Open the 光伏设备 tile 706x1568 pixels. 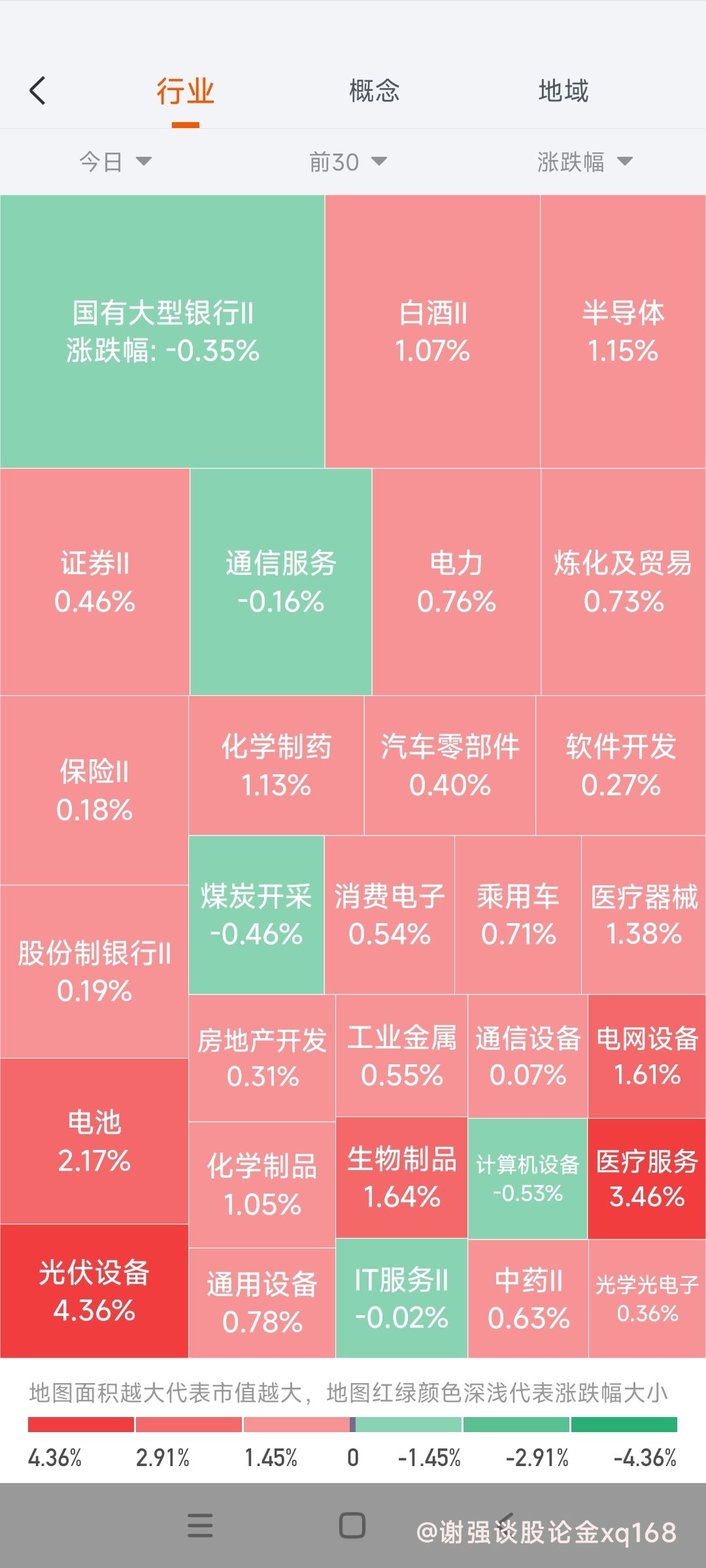[x=94, y=1291]
